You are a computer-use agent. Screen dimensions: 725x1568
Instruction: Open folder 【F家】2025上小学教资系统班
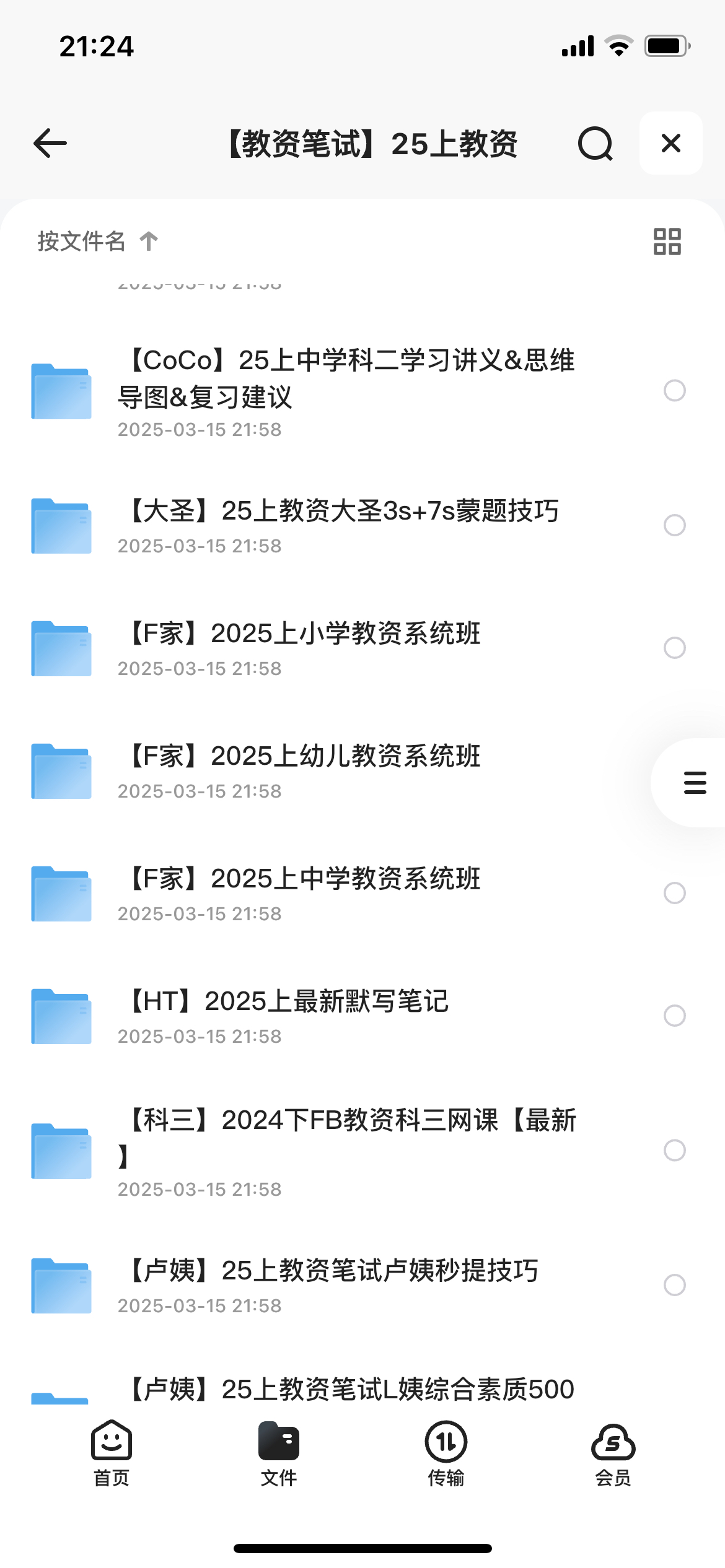362,648
